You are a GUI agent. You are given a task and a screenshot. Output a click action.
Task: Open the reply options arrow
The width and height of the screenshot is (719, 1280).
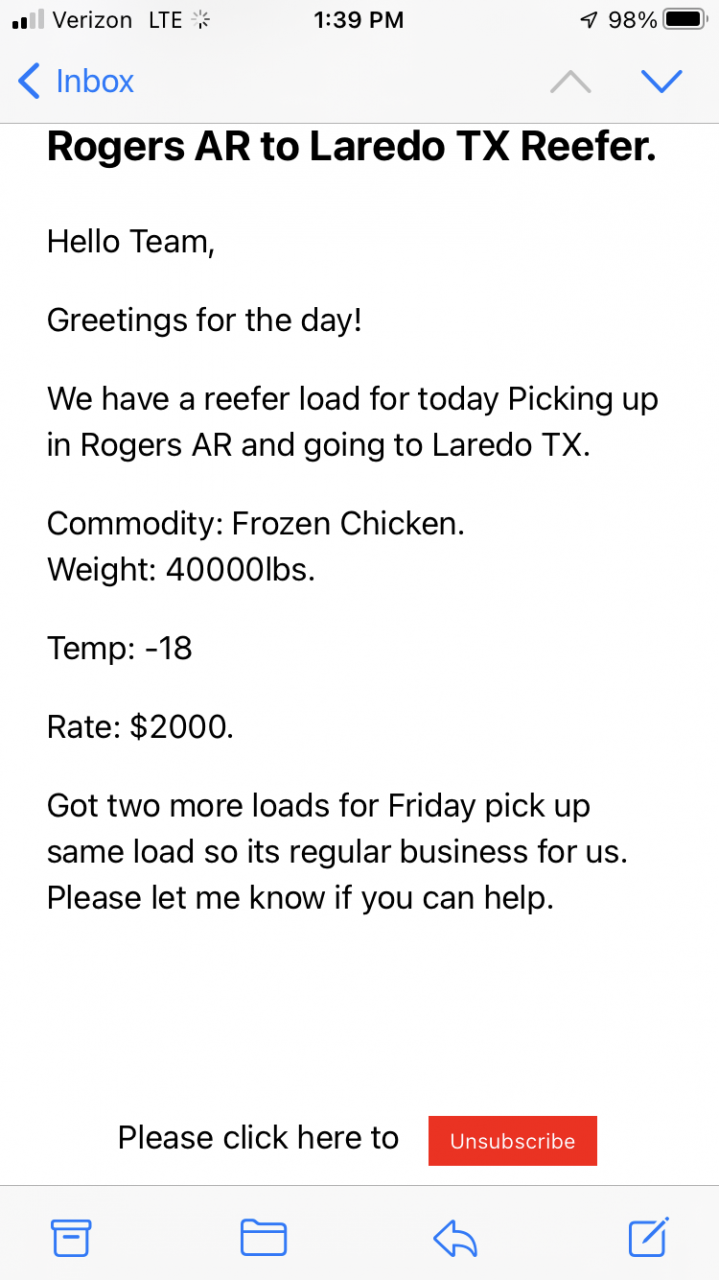[x=455, y=1239]
